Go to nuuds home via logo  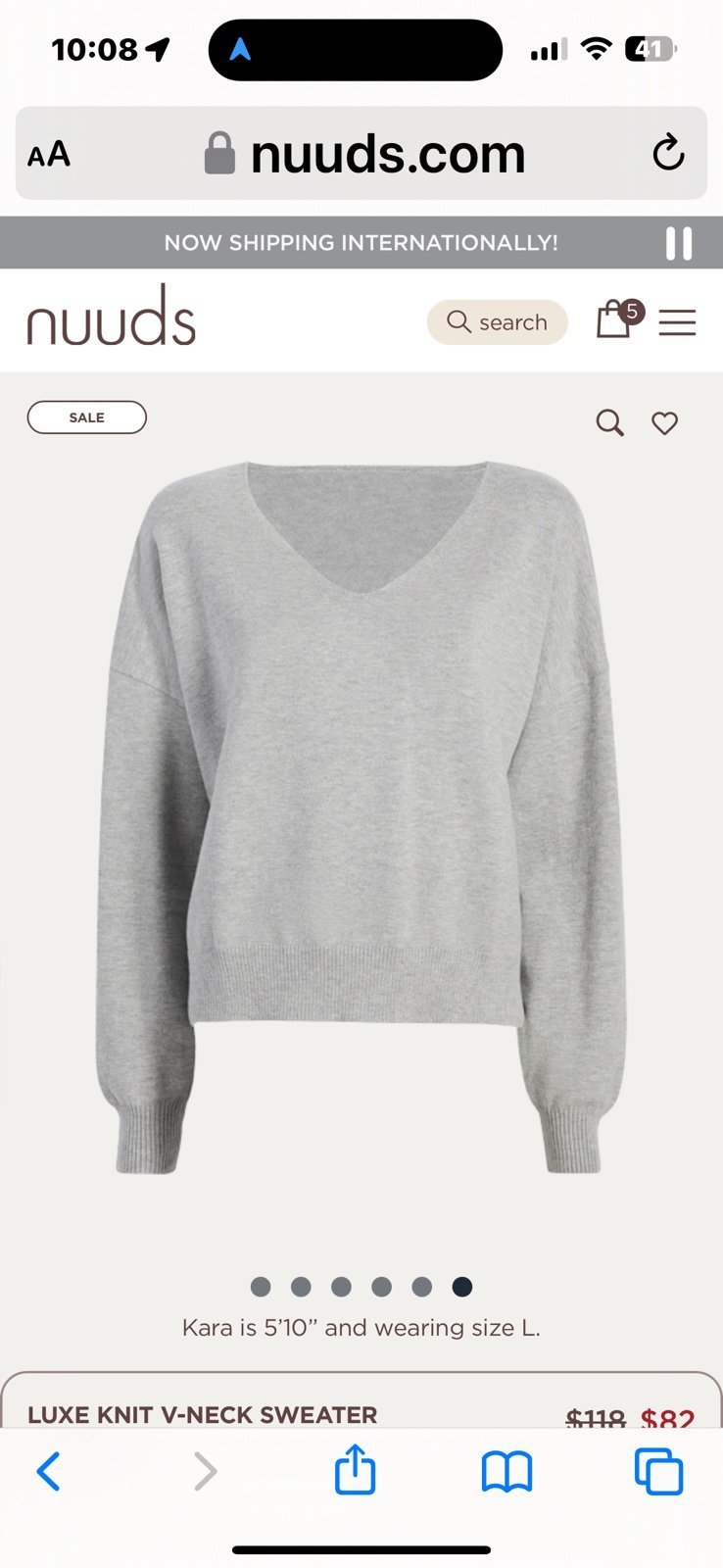pos(111,316)
